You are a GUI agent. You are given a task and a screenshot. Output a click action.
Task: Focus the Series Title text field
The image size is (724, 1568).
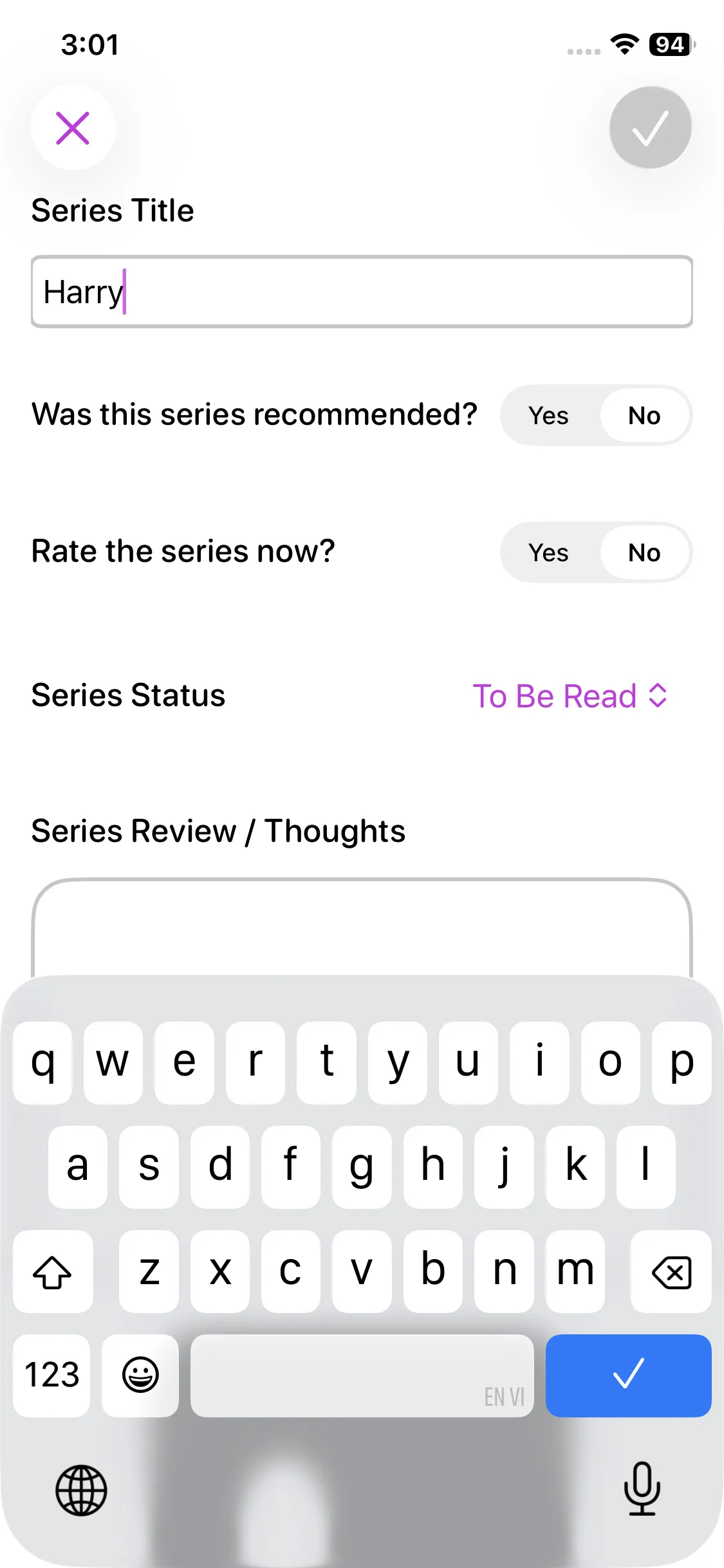tap(362, 292)
